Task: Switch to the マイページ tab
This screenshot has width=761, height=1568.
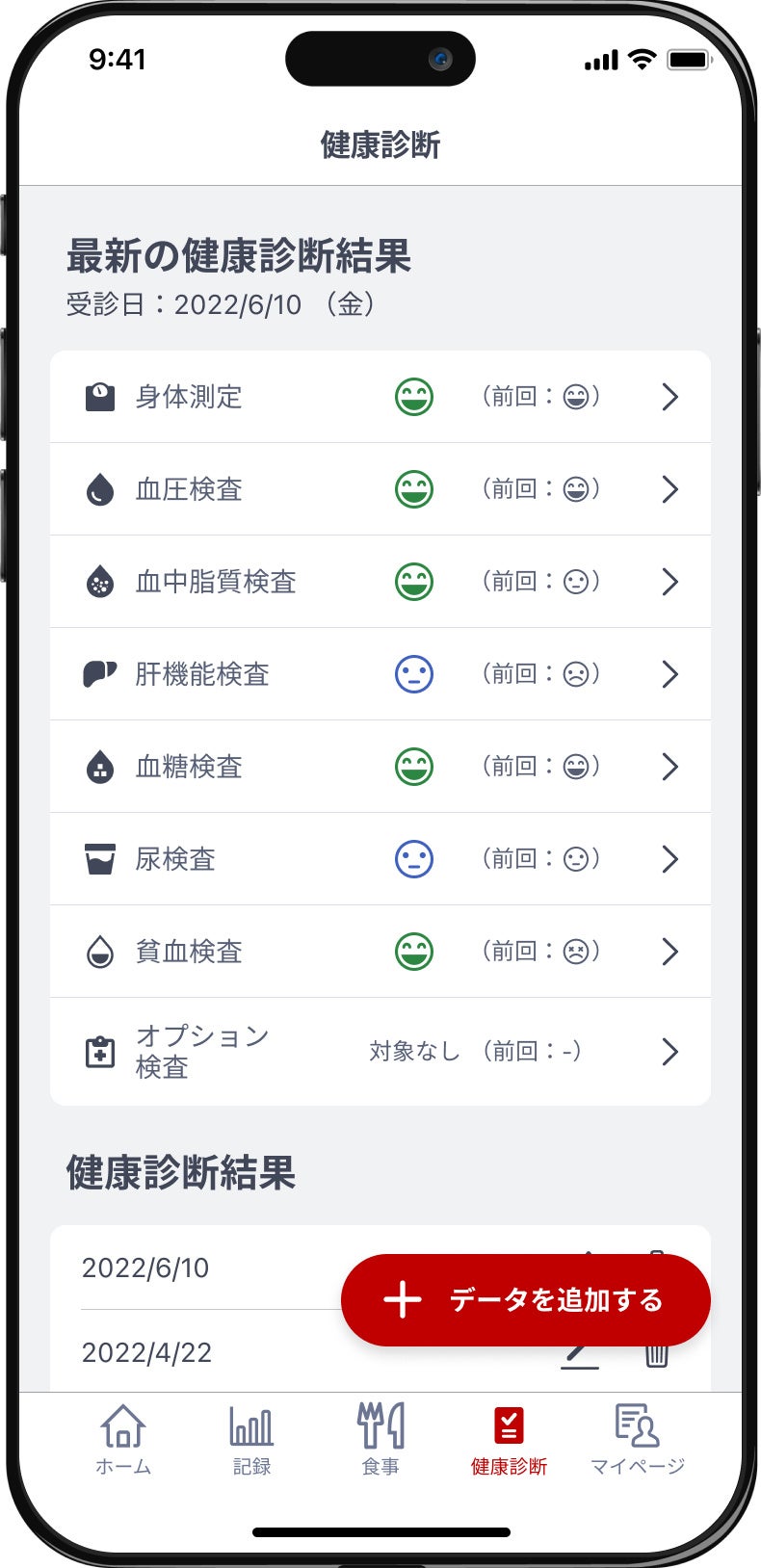Action: pyautogui.click(x=637, y=1439)
